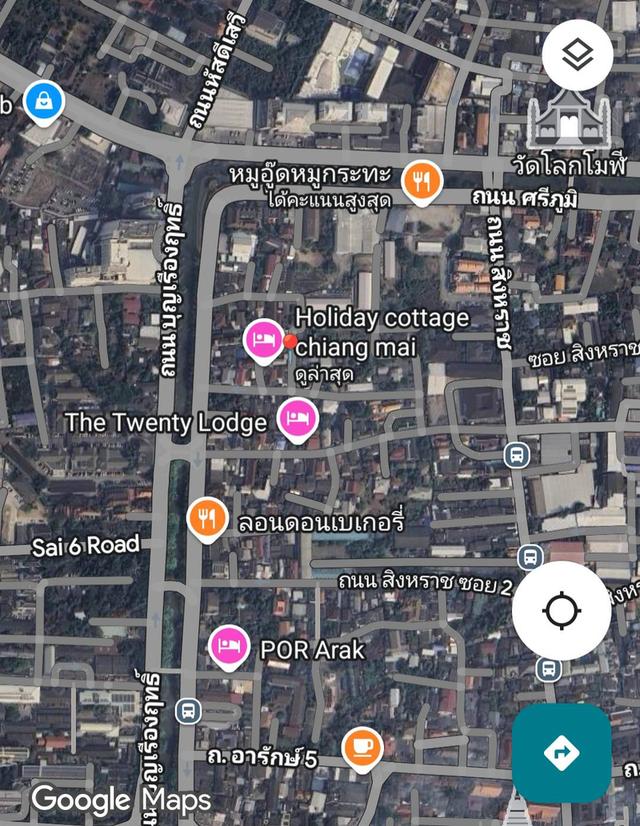Select the Holiday cottage chiang mai hotel pin
The width and height of the screenshot is (640, 826).
[x=263, y=339]
